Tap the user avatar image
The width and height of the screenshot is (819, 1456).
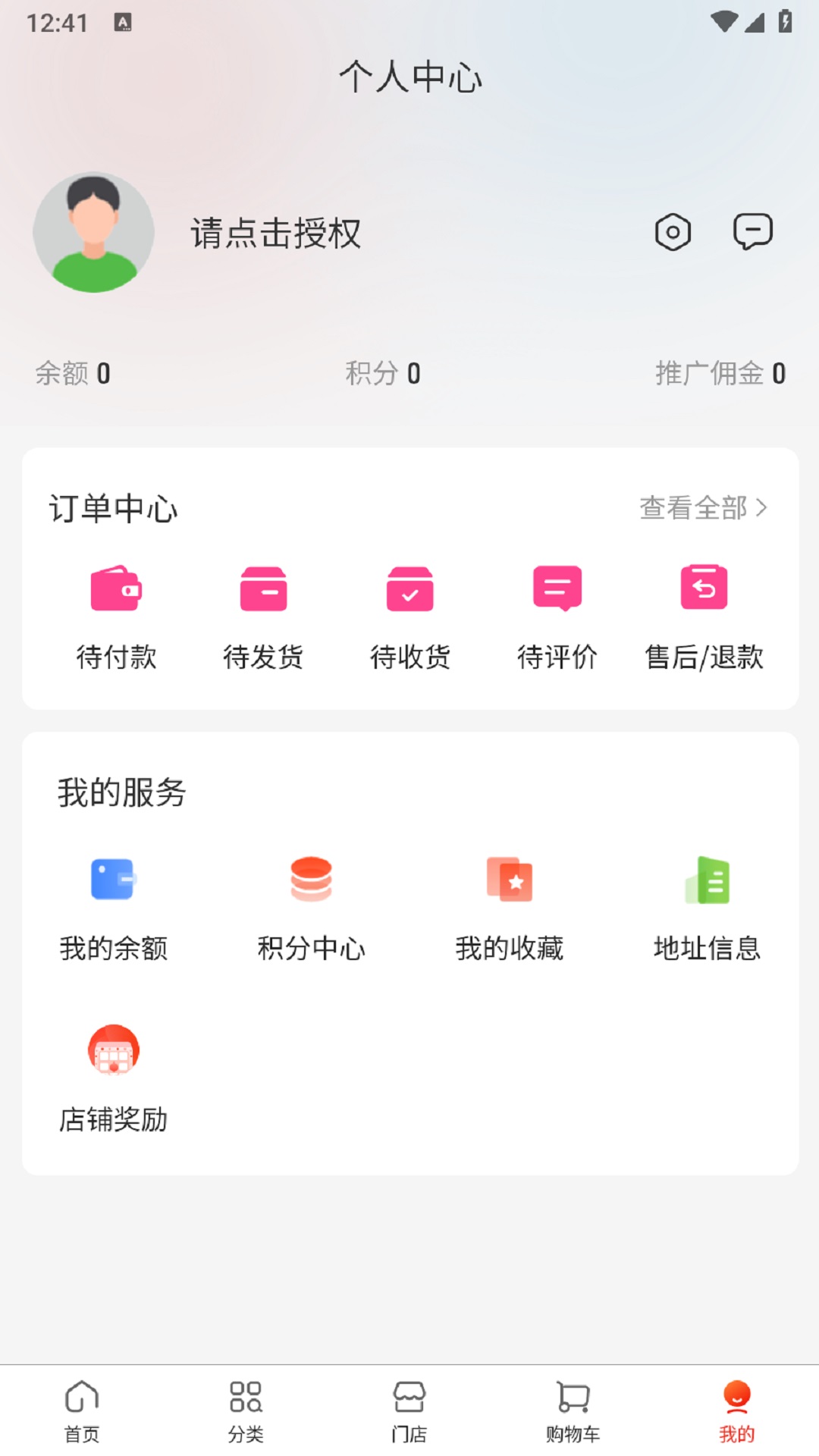click(x=93, y=232)
